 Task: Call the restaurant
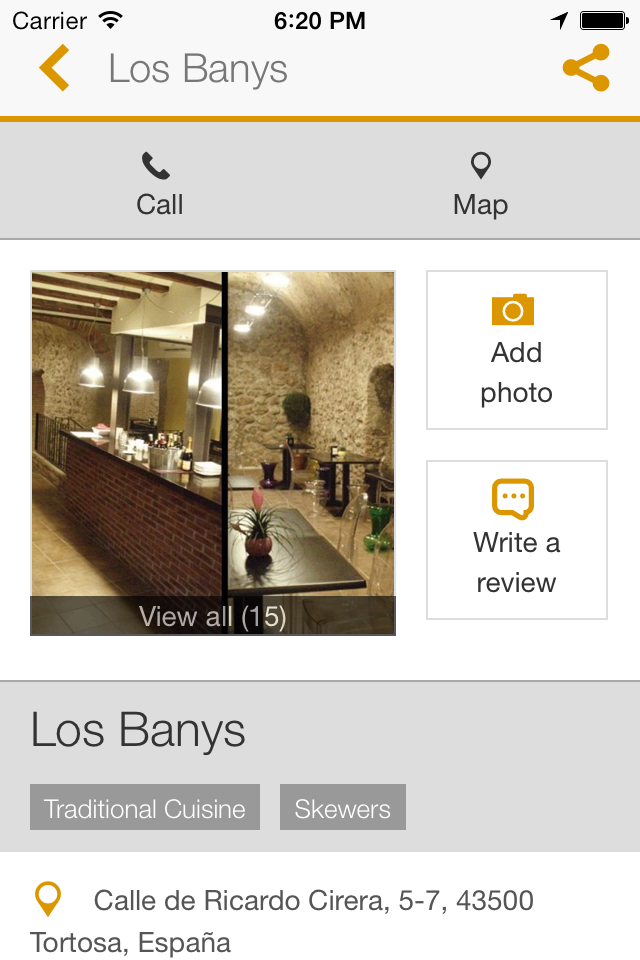(x=160, y=185)
